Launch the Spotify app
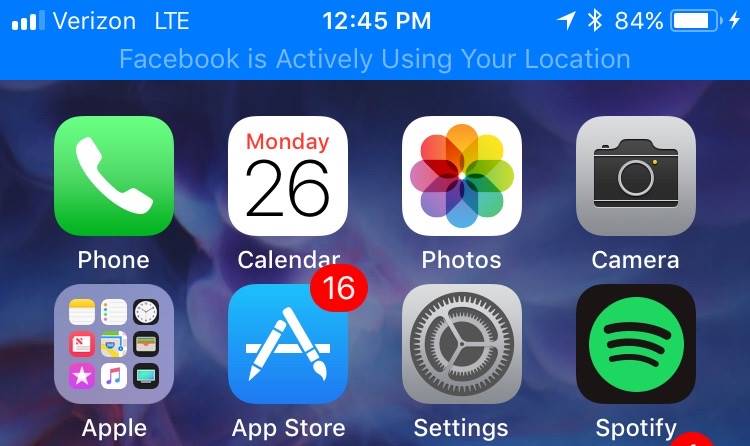Viewport: 750px width, 446px height. (635, 344)
